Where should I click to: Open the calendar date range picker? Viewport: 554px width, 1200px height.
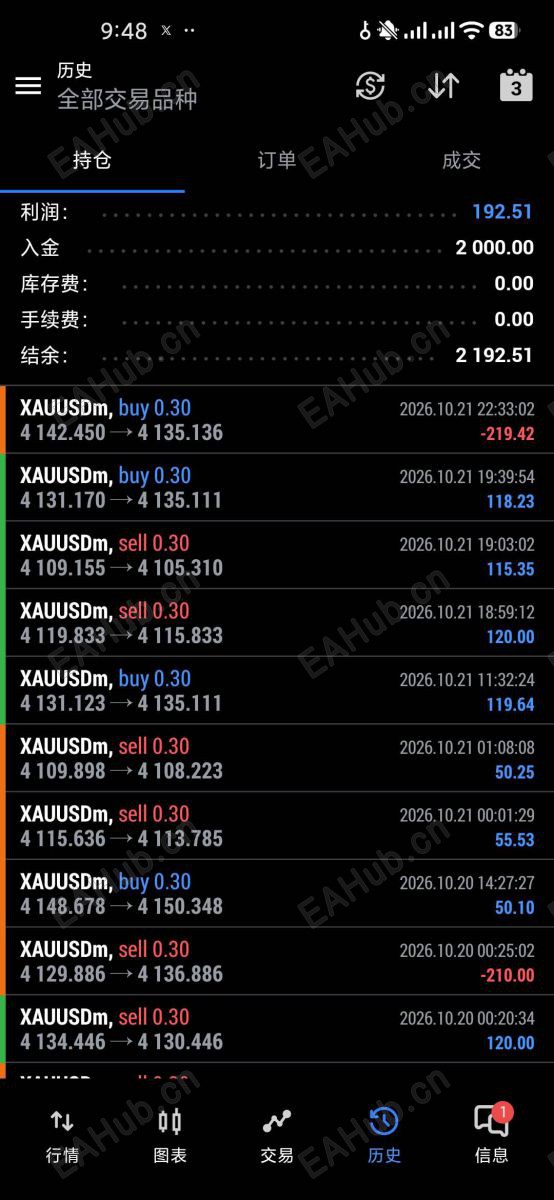(516, 86)
